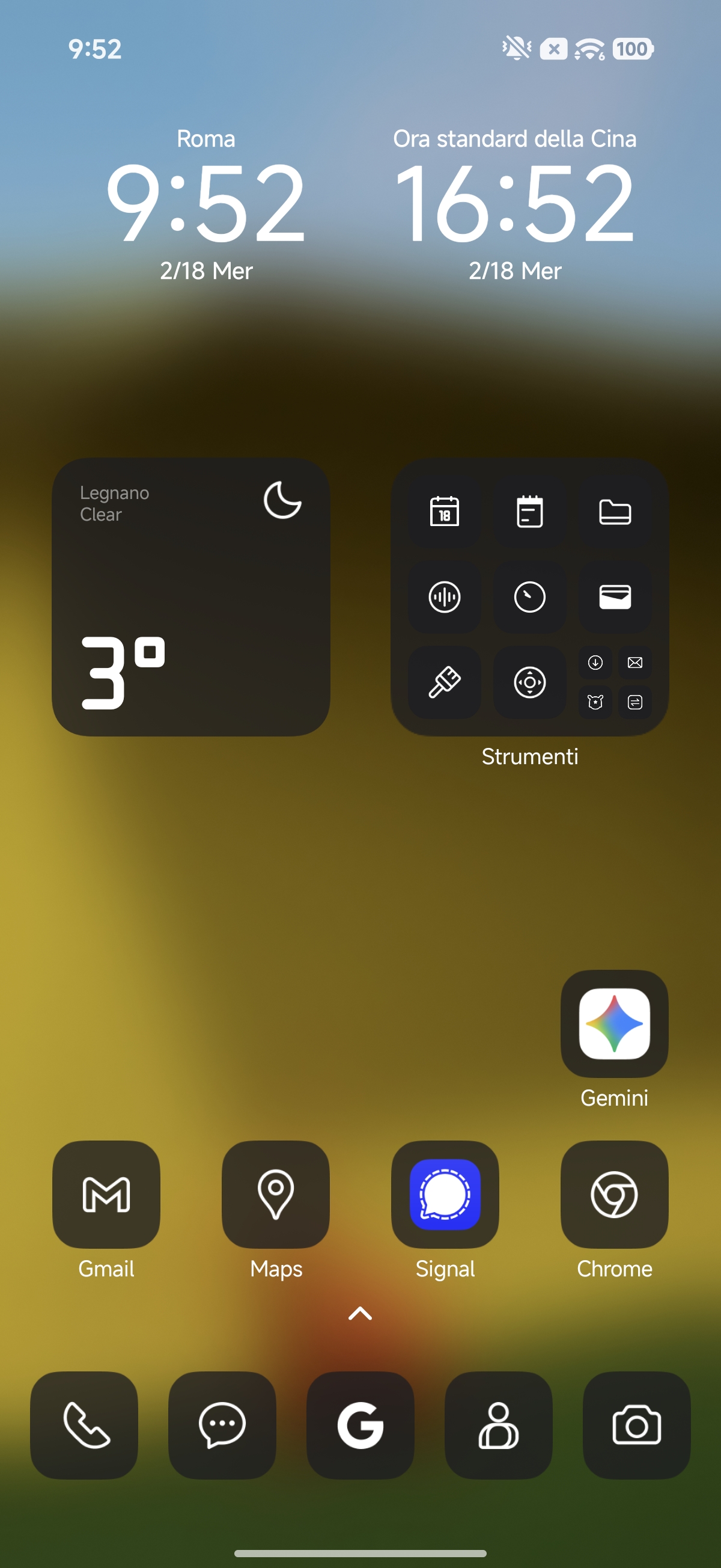Viewport: 721px width, 1568px height.
Task: Open the File manager in Strumenti folder
Action: tap(615, 511)
